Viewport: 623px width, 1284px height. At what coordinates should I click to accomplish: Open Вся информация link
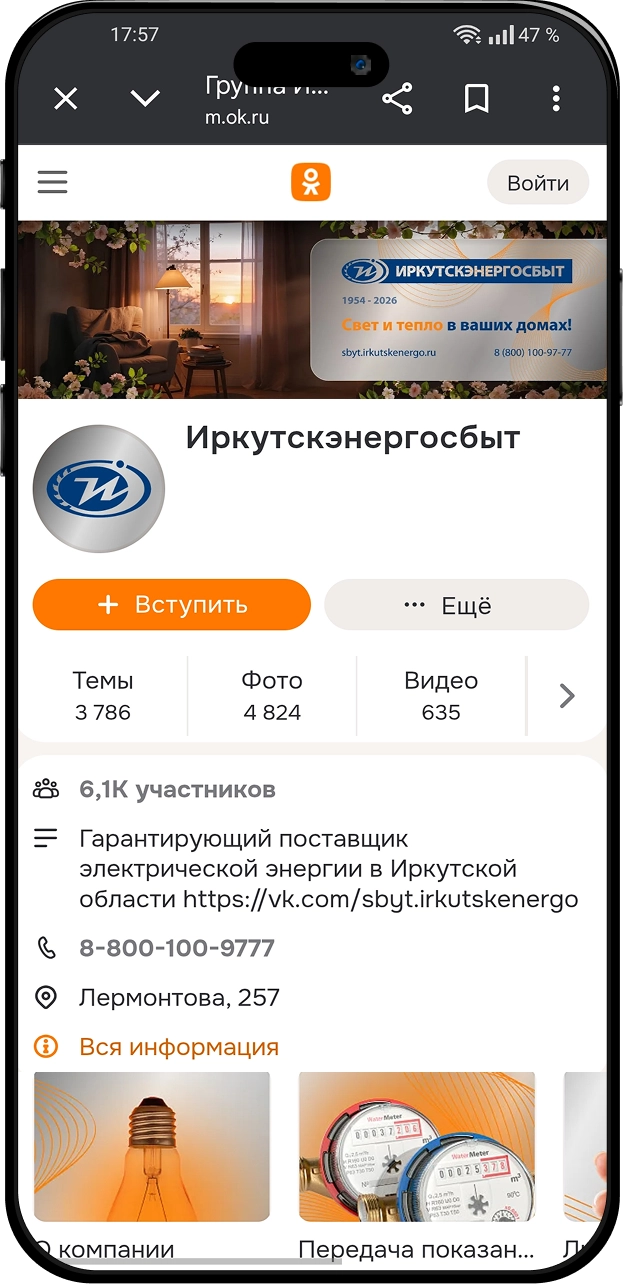[x=178, y=1047]
